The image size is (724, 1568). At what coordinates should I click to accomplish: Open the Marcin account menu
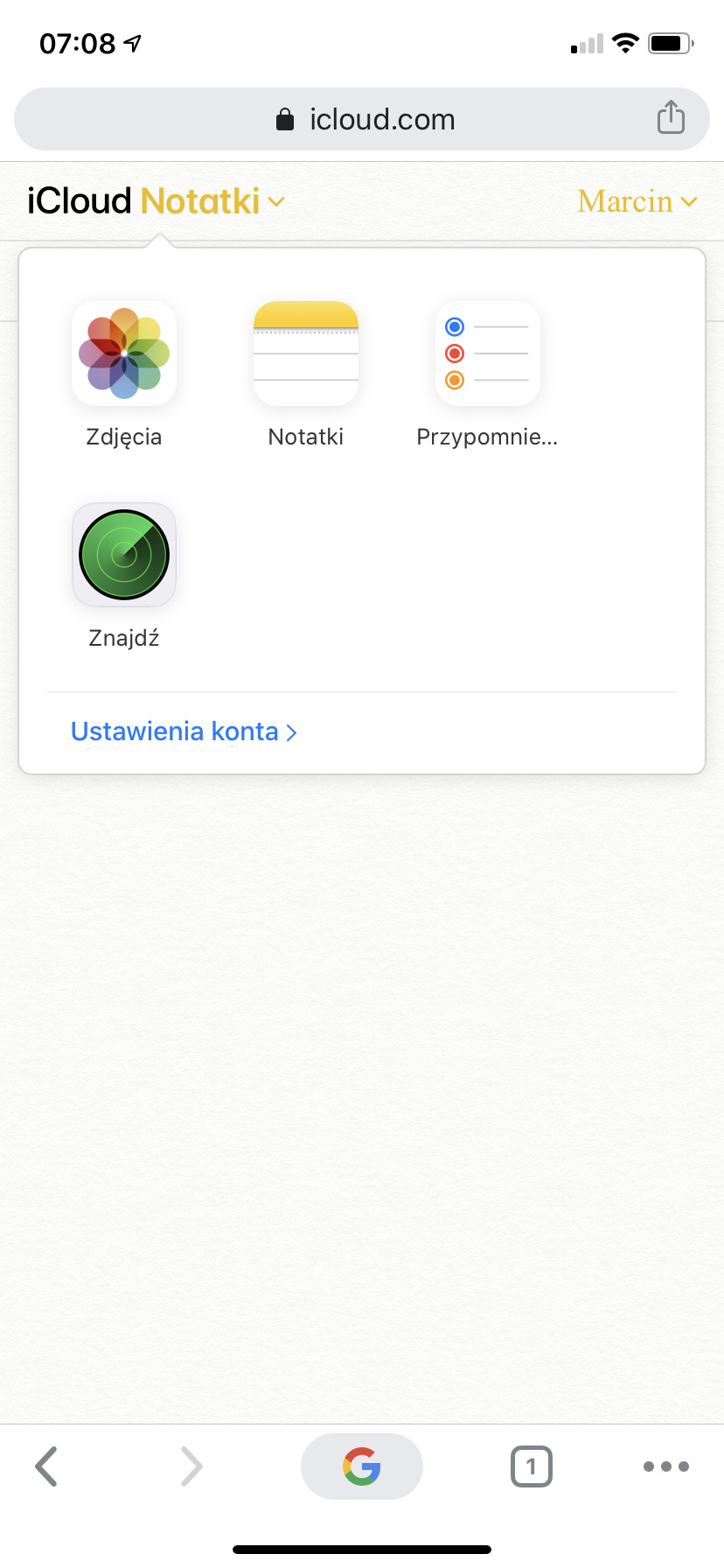[637, 201]
